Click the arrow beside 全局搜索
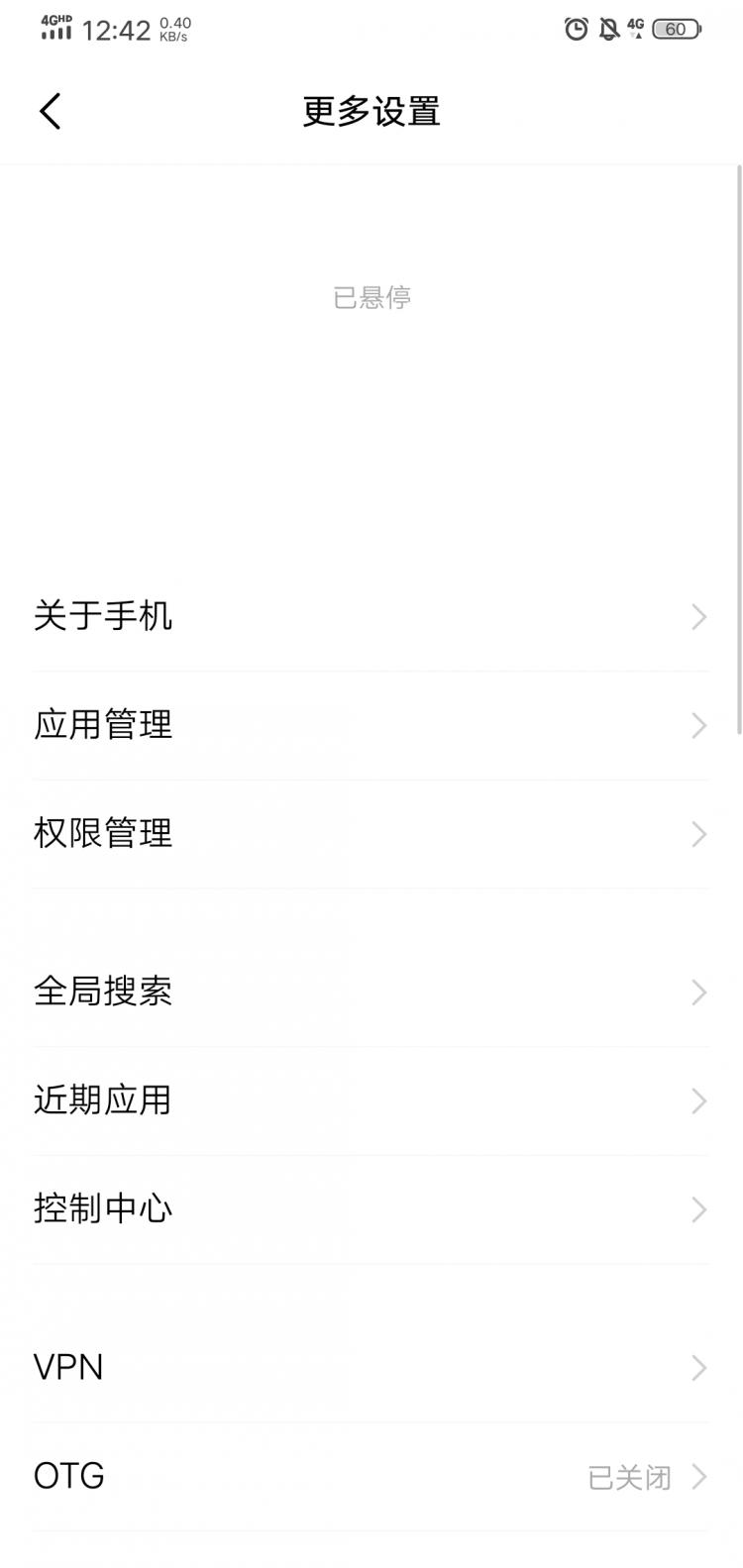Image resolution: width=743 pixels, height=1568 pixels. coord(698,993)
